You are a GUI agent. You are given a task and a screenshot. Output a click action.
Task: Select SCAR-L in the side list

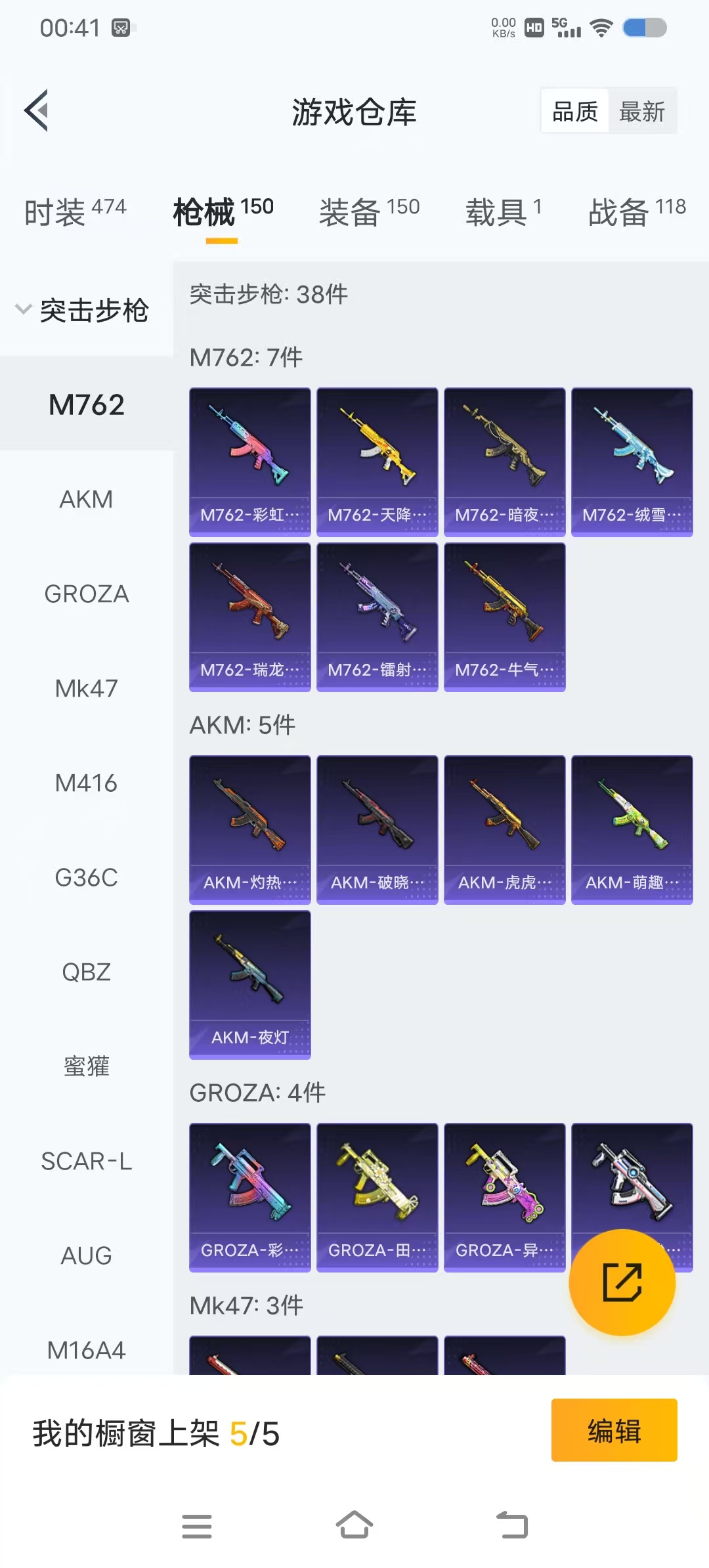click(x=86, y=1161)
